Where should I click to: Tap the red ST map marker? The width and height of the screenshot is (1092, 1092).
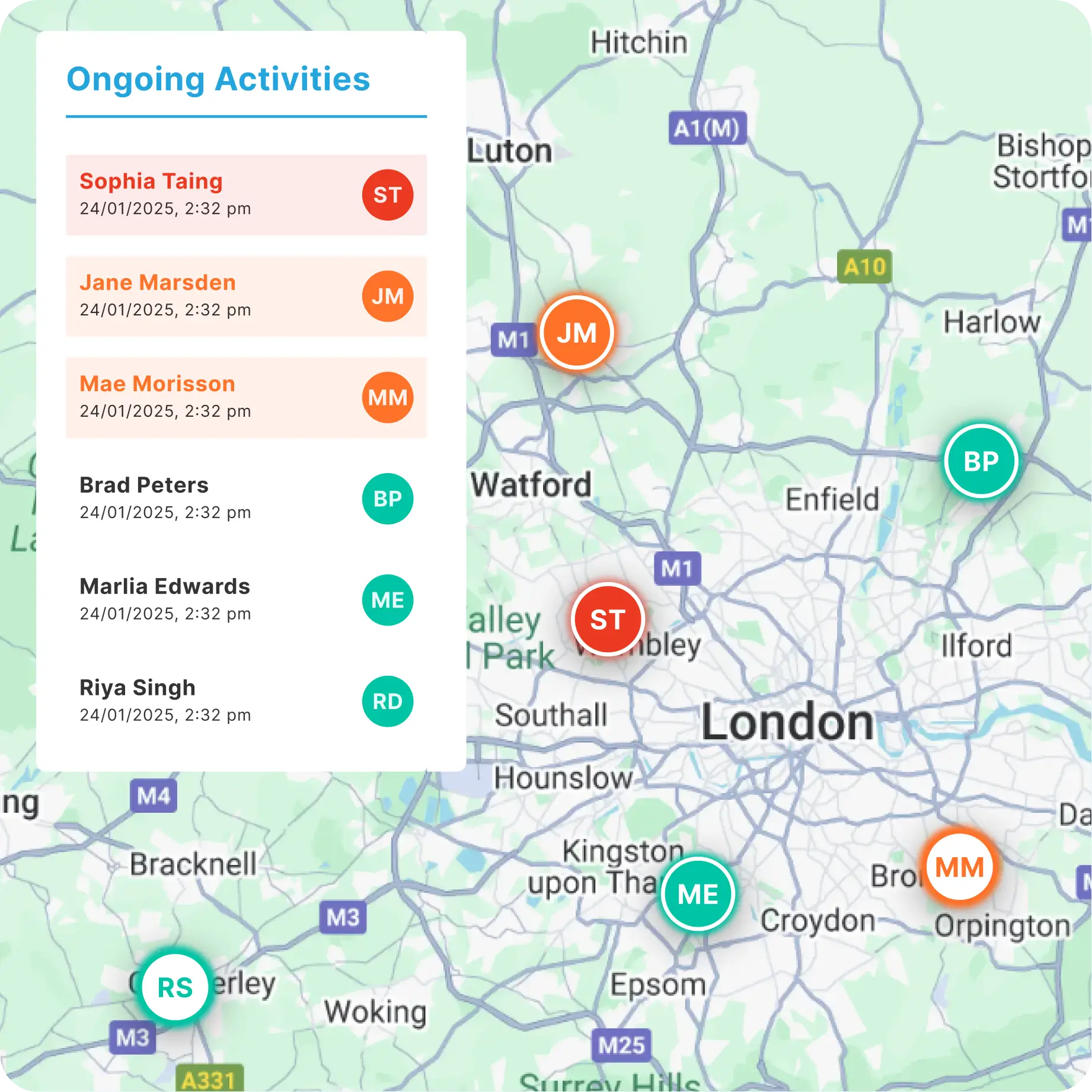pos(608,620)
